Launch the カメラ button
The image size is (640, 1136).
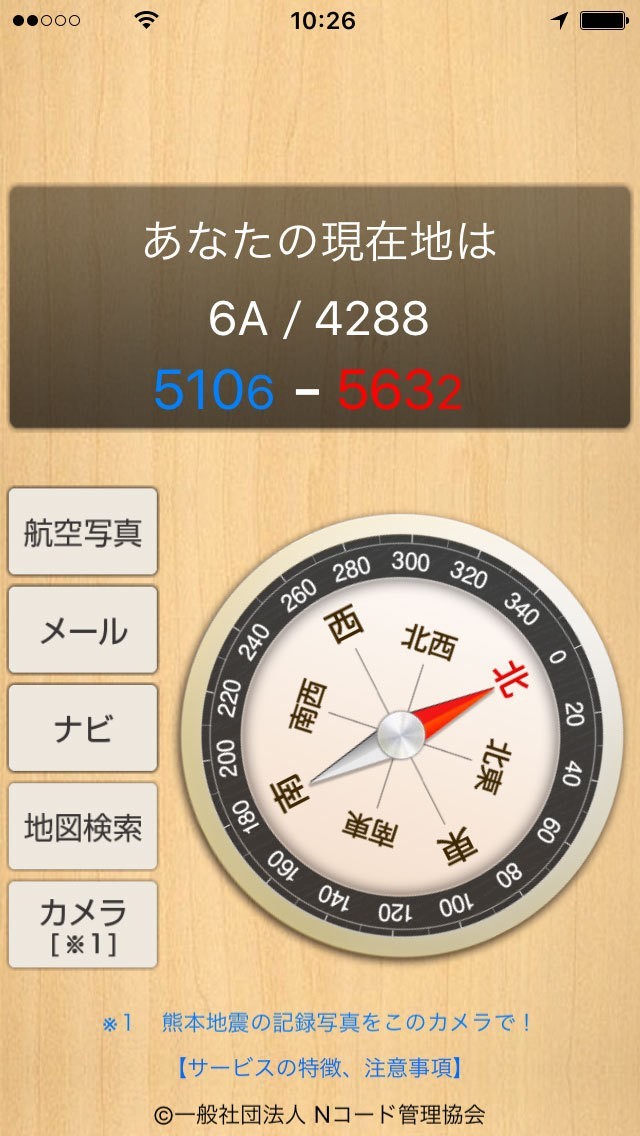(83, 924)
